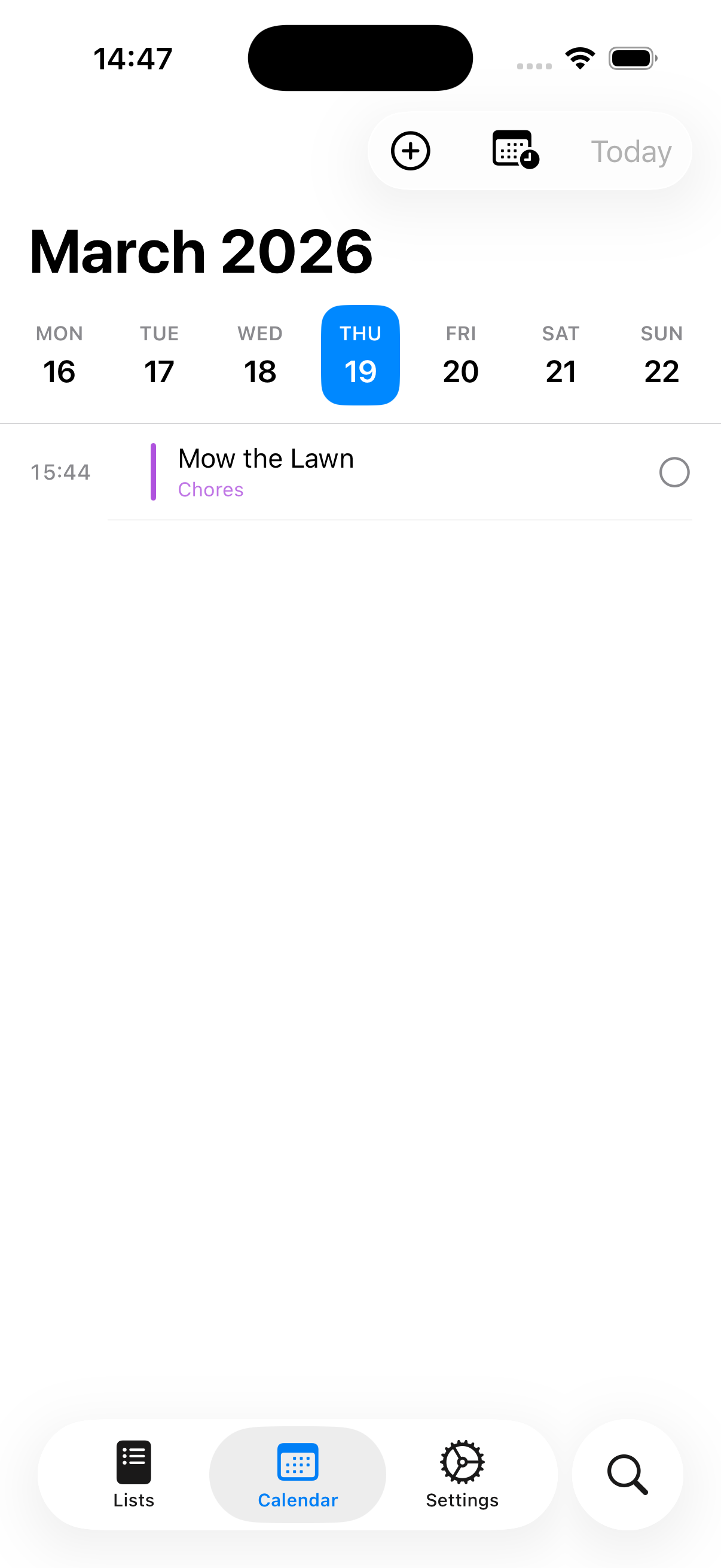Open the calendar date picker icon
The image size is (721, 1568).
pyautogui.click(x=514, y=150)
